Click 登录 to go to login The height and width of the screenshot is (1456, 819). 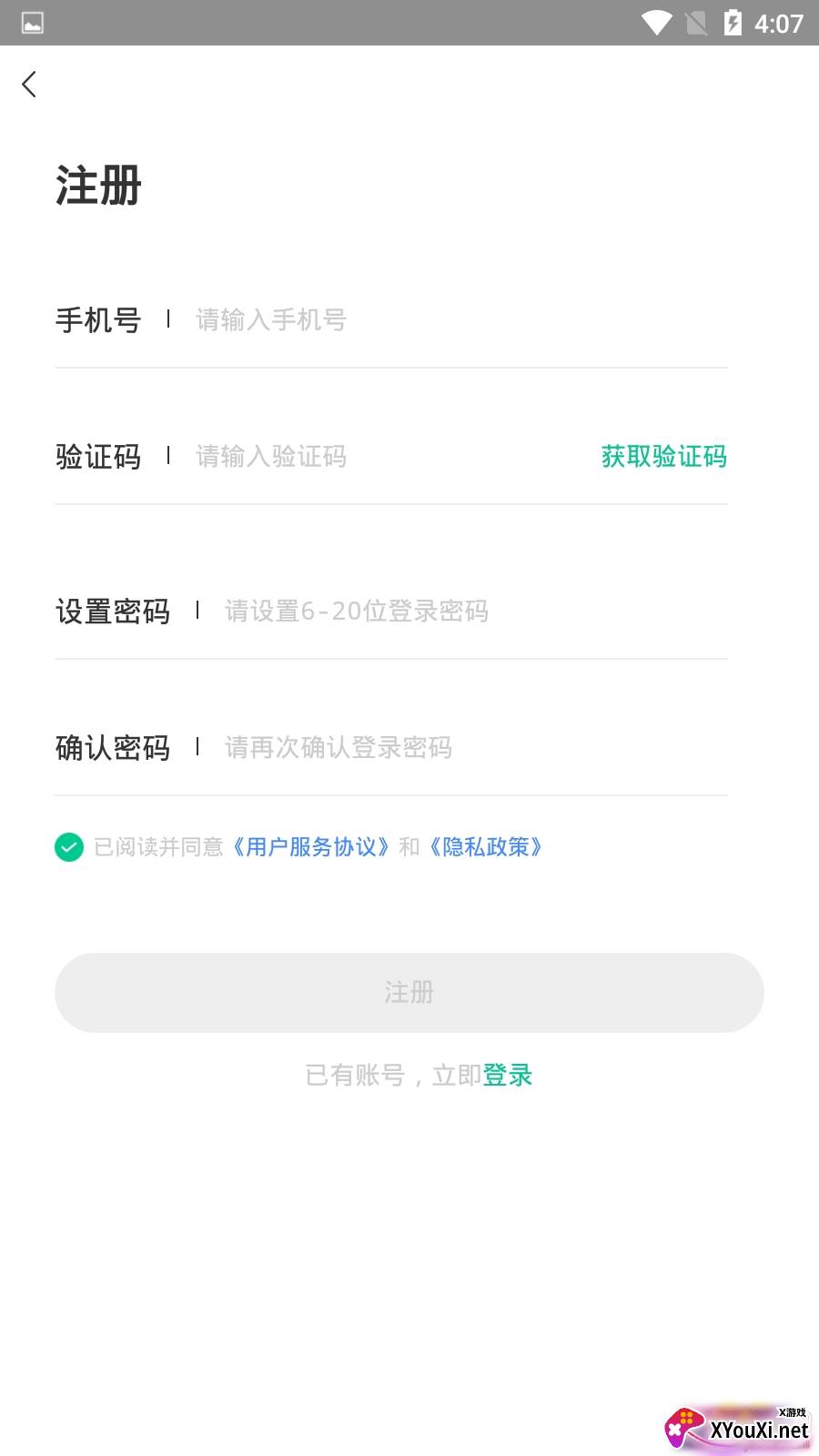[x=507, y=1076]
